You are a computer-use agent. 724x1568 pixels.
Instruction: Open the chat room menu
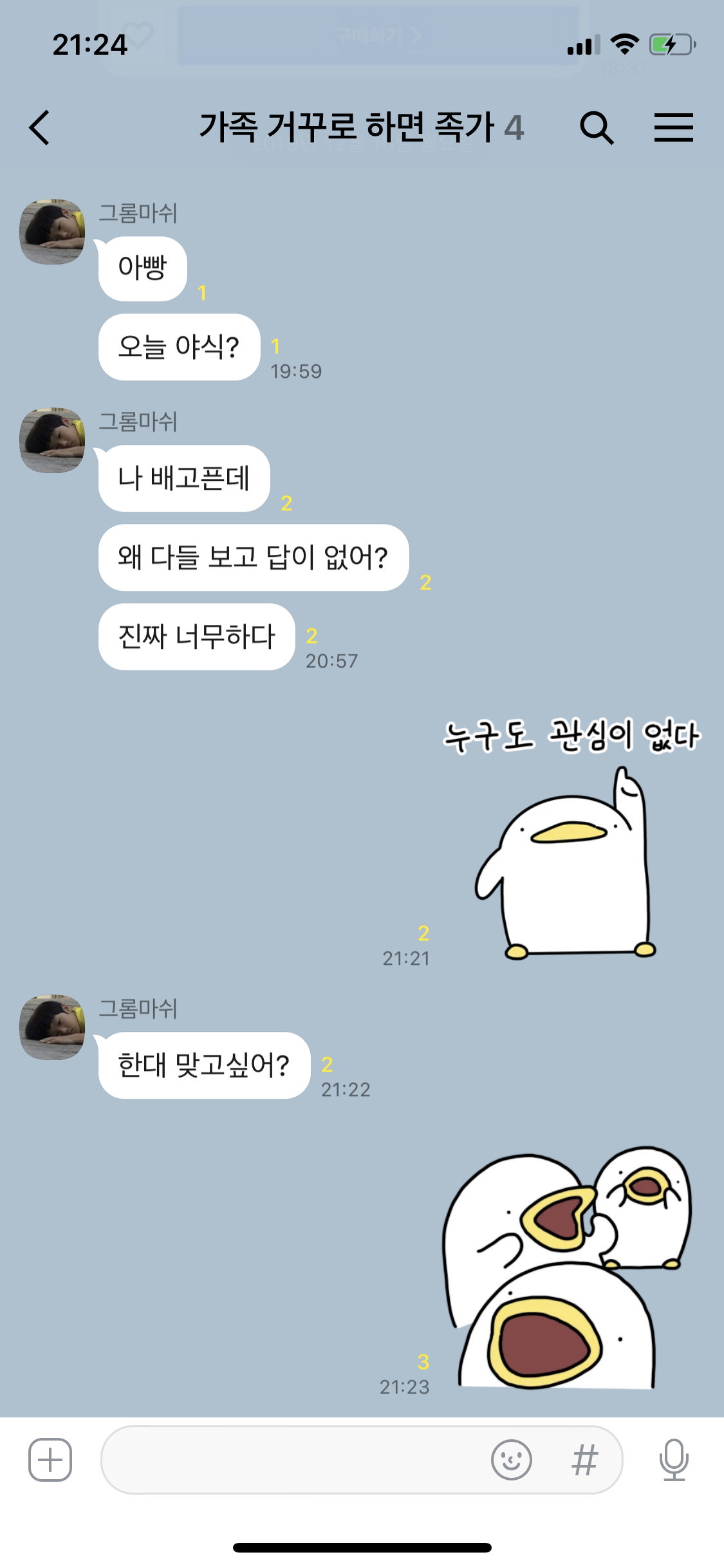click(x=673, y=127)
